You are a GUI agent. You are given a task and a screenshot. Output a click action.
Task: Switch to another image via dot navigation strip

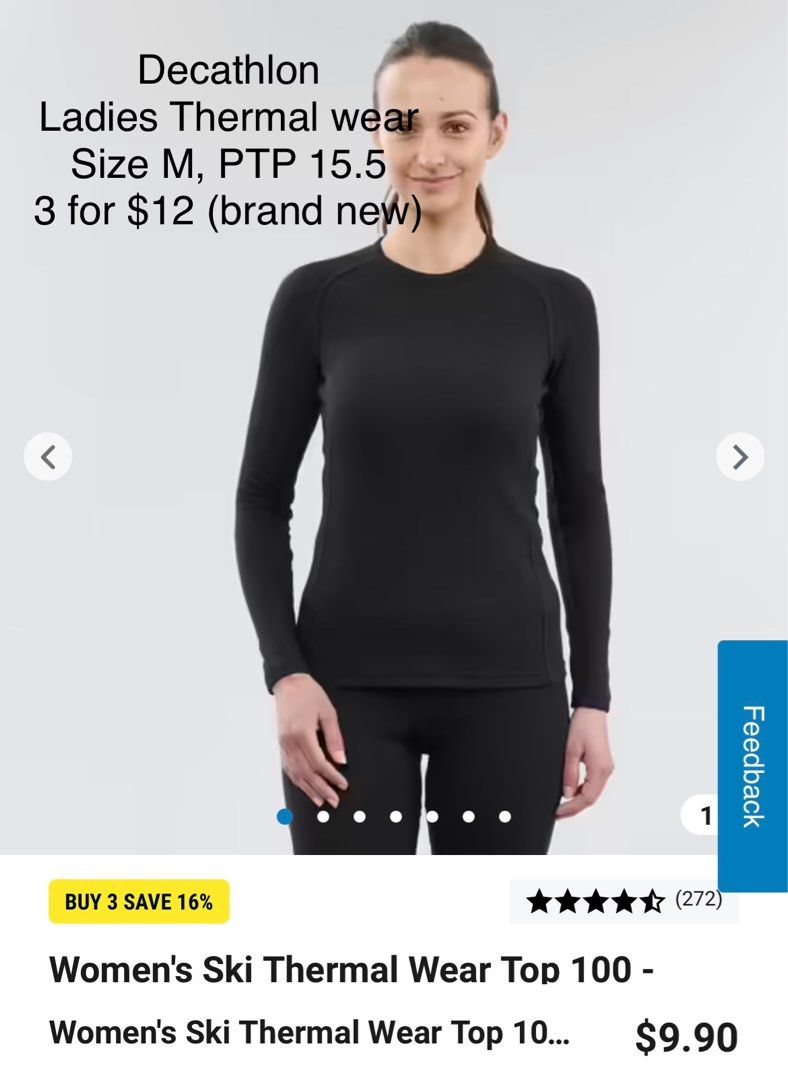[394, 818]
